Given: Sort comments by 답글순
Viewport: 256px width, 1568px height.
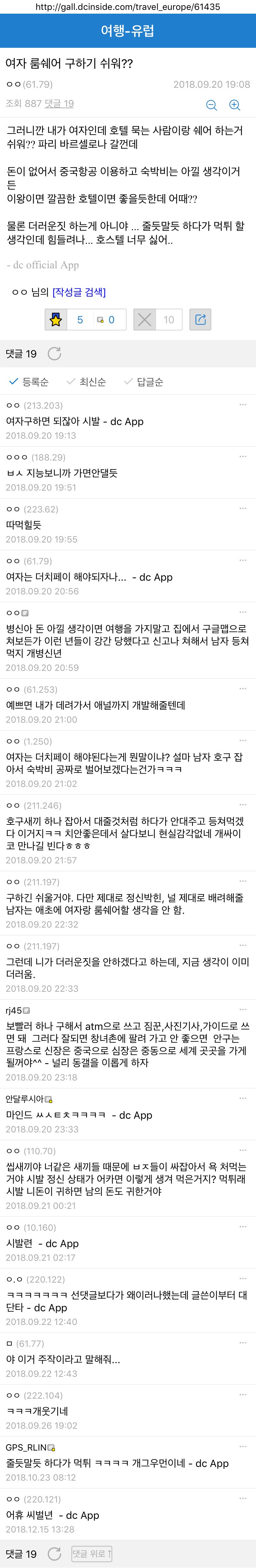Looking at the screenshot, I should click(x=143, y=382).
